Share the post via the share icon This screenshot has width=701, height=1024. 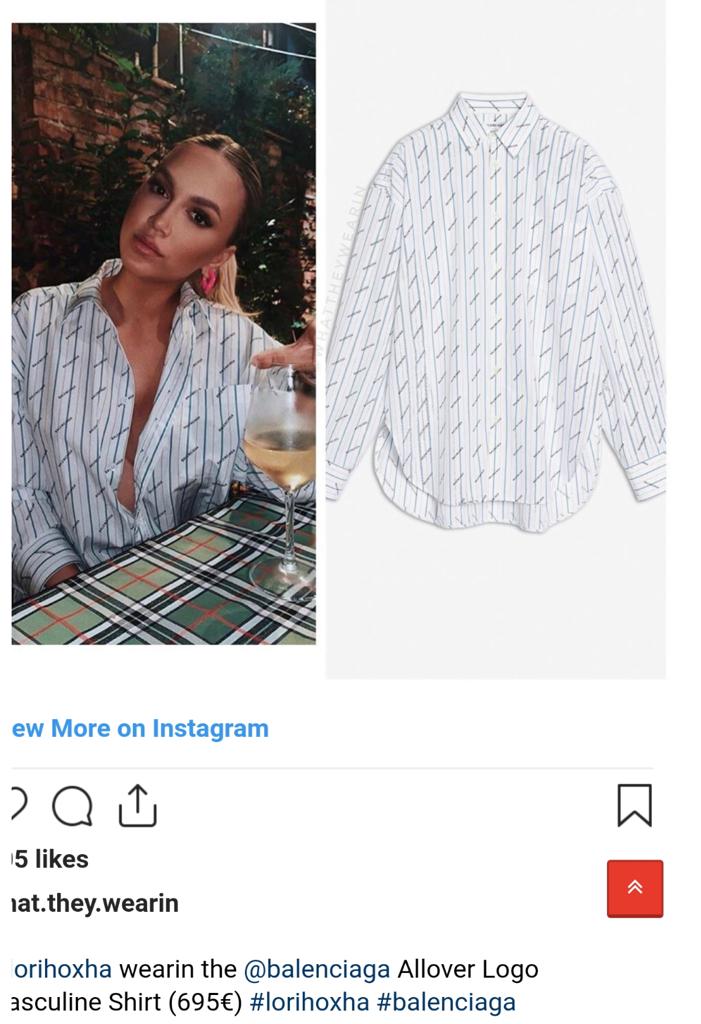138,806
